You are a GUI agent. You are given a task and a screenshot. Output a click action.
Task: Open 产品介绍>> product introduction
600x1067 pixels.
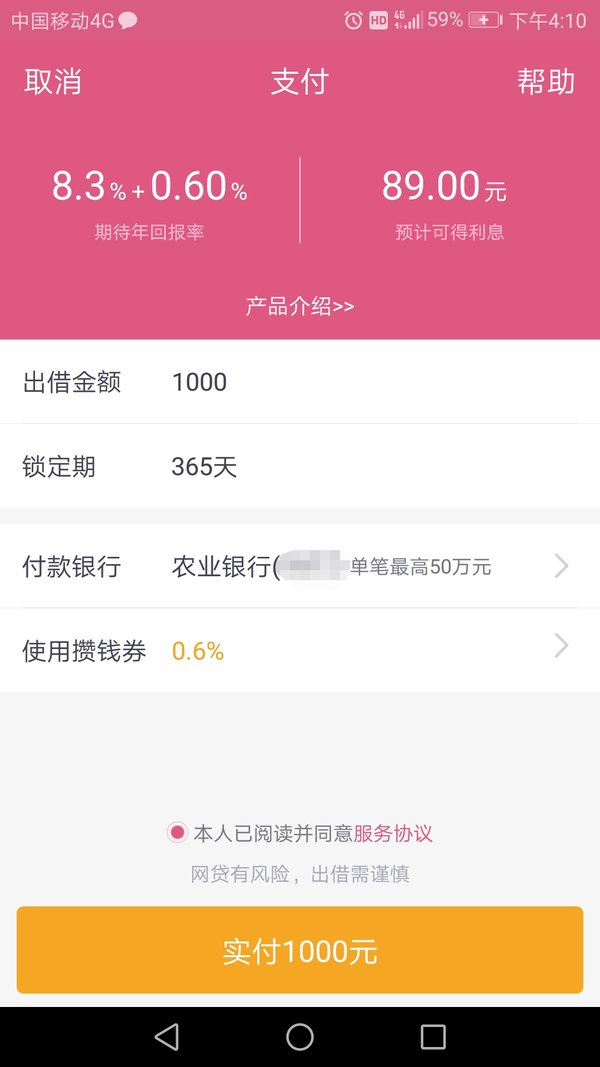(300, 306)
